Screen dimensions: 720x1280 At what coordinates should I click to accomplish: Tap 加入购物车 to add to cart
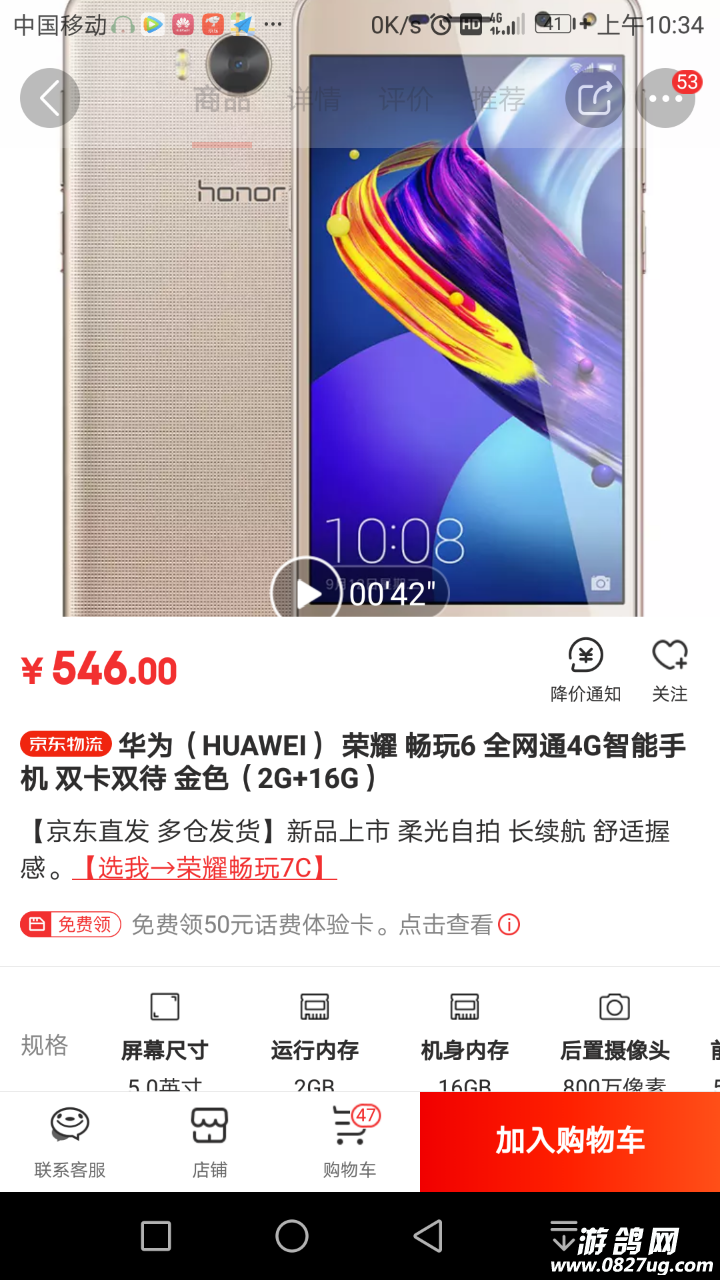(x=570, y=1141)
